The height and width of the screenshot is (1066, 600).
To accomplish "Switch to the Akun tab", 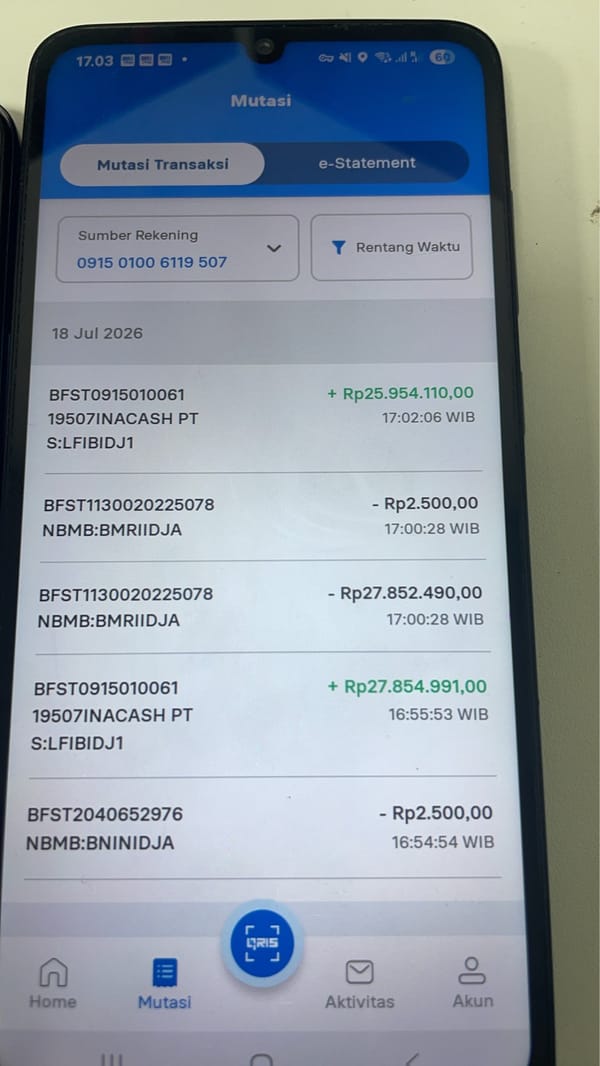I will (x=473, y=982).
